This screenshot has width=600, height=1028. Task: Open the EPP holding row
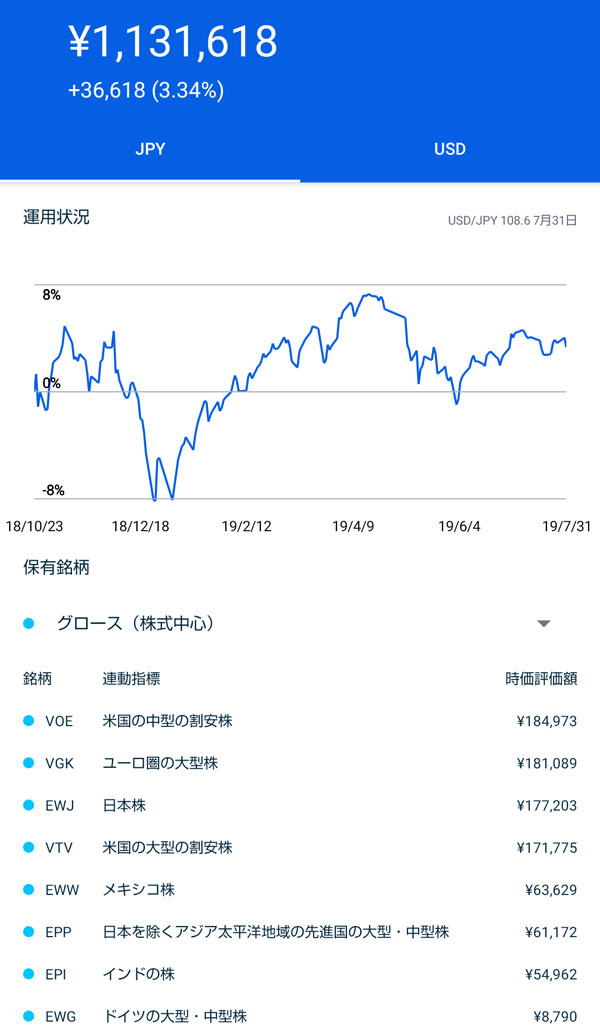coord(300,932)
